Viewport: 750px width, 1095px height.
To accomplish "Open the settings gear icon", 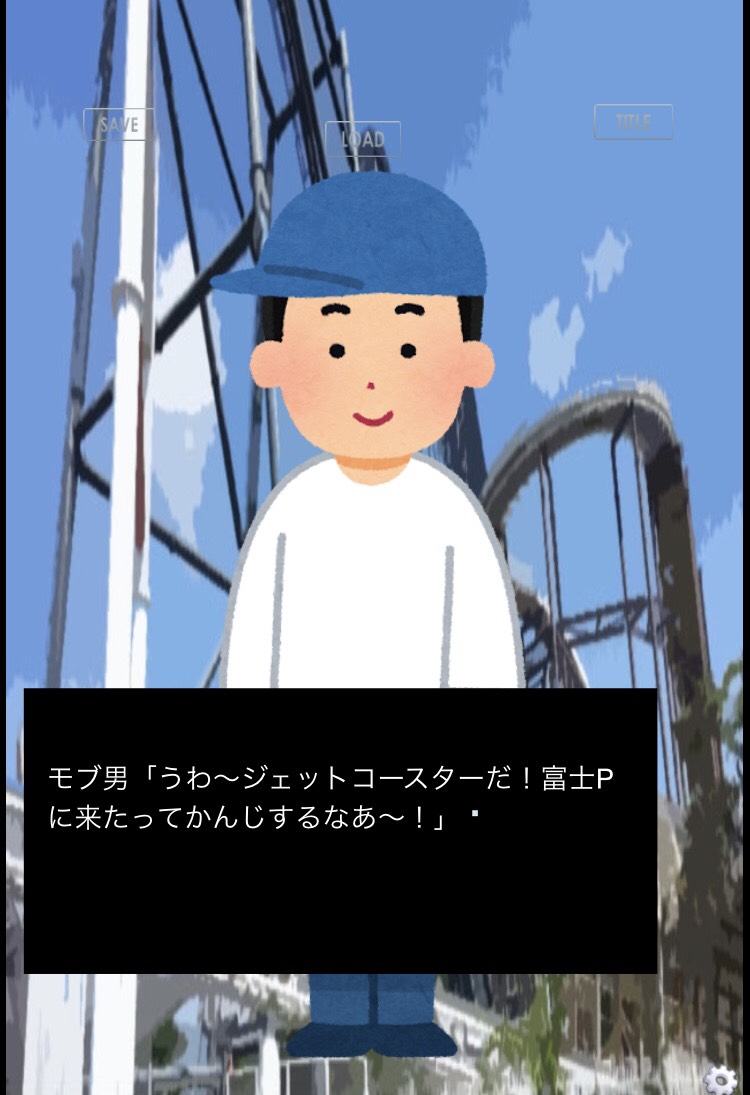I will click(x=720, y=1079).
